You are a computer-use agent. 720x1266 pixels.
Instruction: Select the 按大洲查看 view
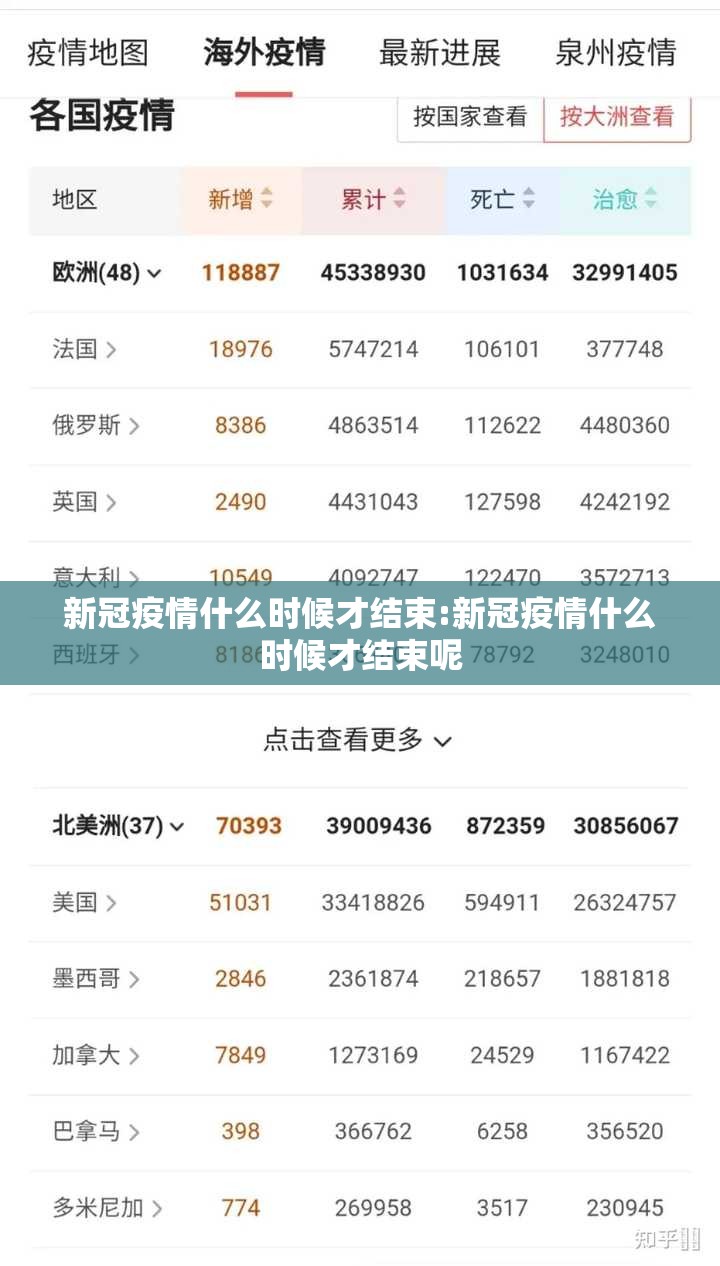pyautogui.click(x=617, y=117)
